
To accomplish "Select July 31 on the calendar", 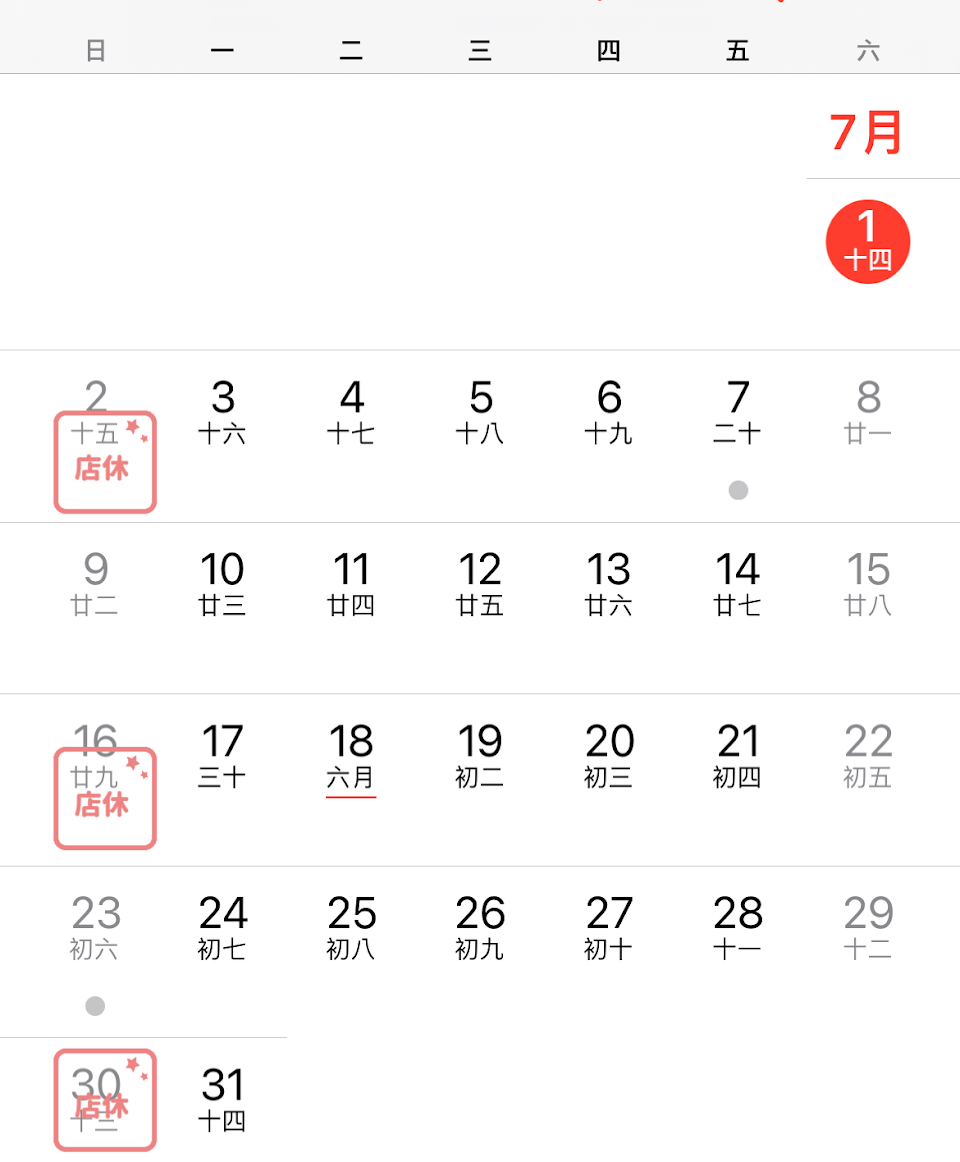I will (x=222, y=1099).
